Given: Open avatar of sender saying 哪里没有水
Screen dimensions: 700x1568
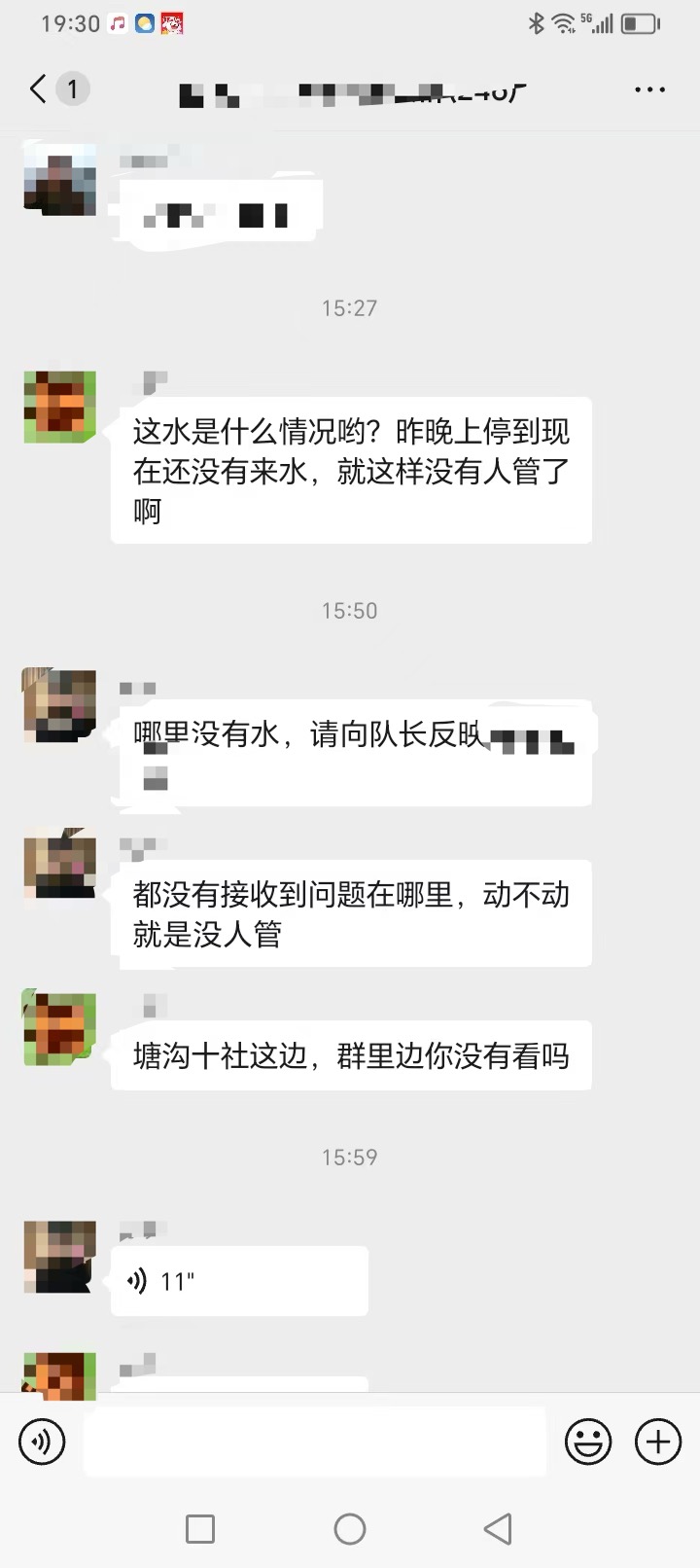Looking at the screenshot, I should click(59, 704).
